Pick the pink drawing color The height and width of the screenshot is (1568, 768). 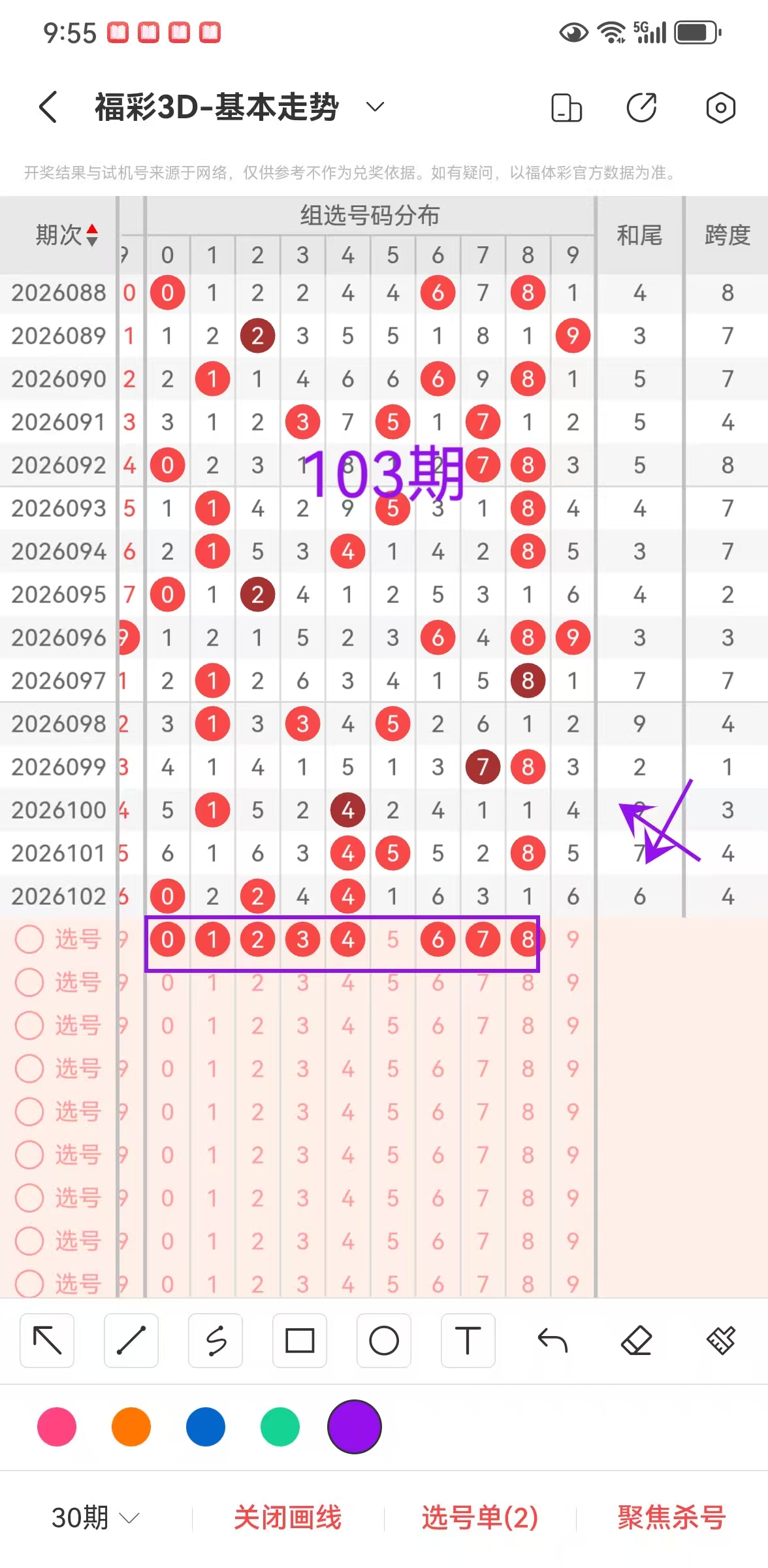57,1427
